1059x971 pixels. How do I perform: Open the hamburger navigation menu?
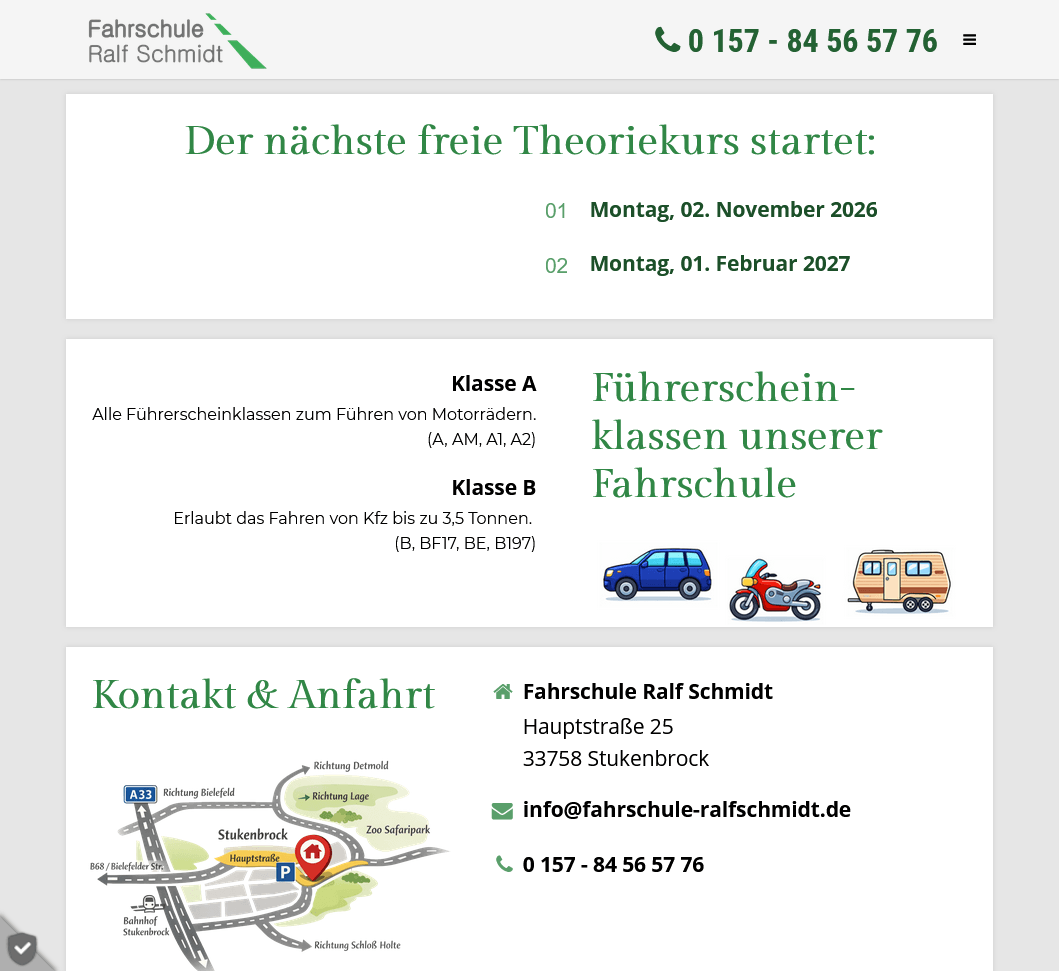click(969, 40)
